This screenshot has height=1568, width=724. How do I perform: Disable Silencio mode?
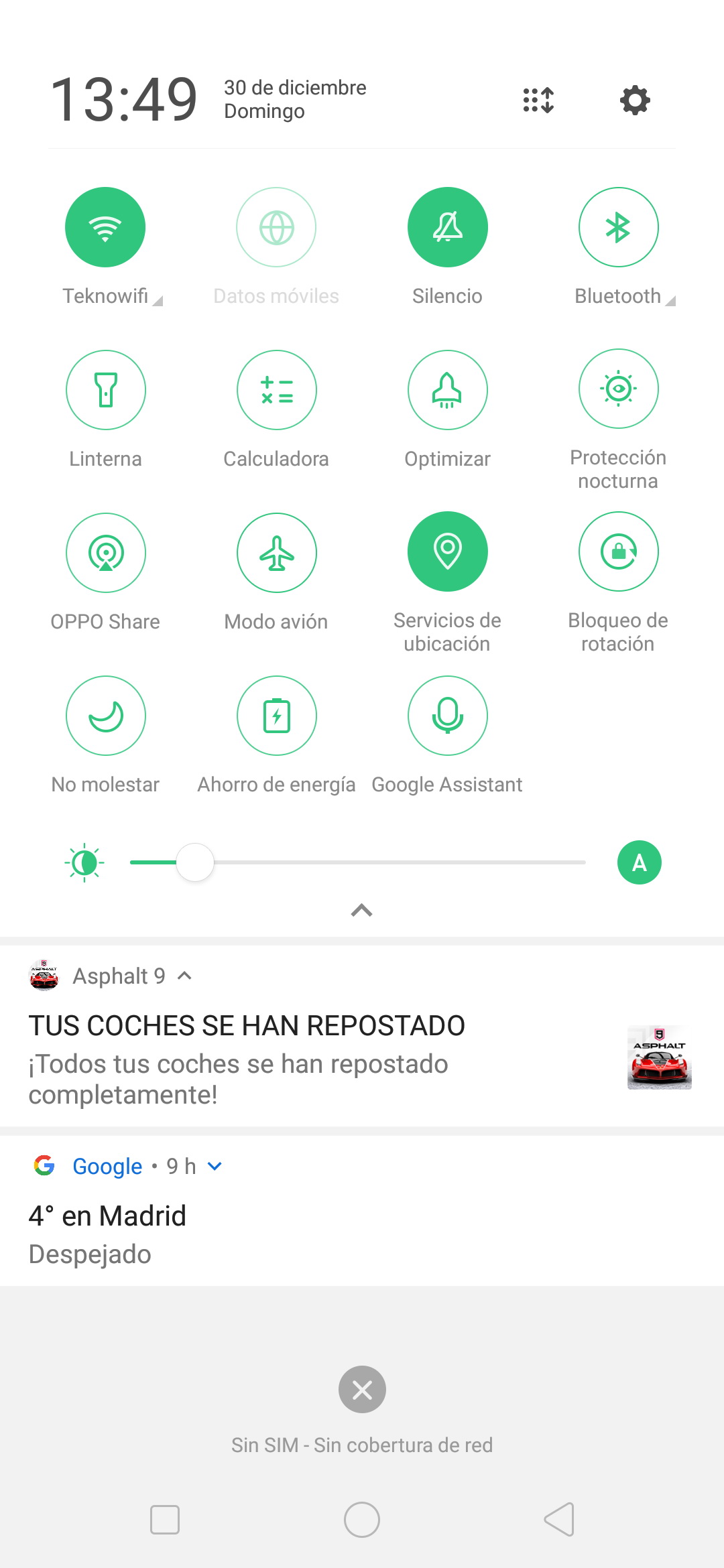point(447,227)
